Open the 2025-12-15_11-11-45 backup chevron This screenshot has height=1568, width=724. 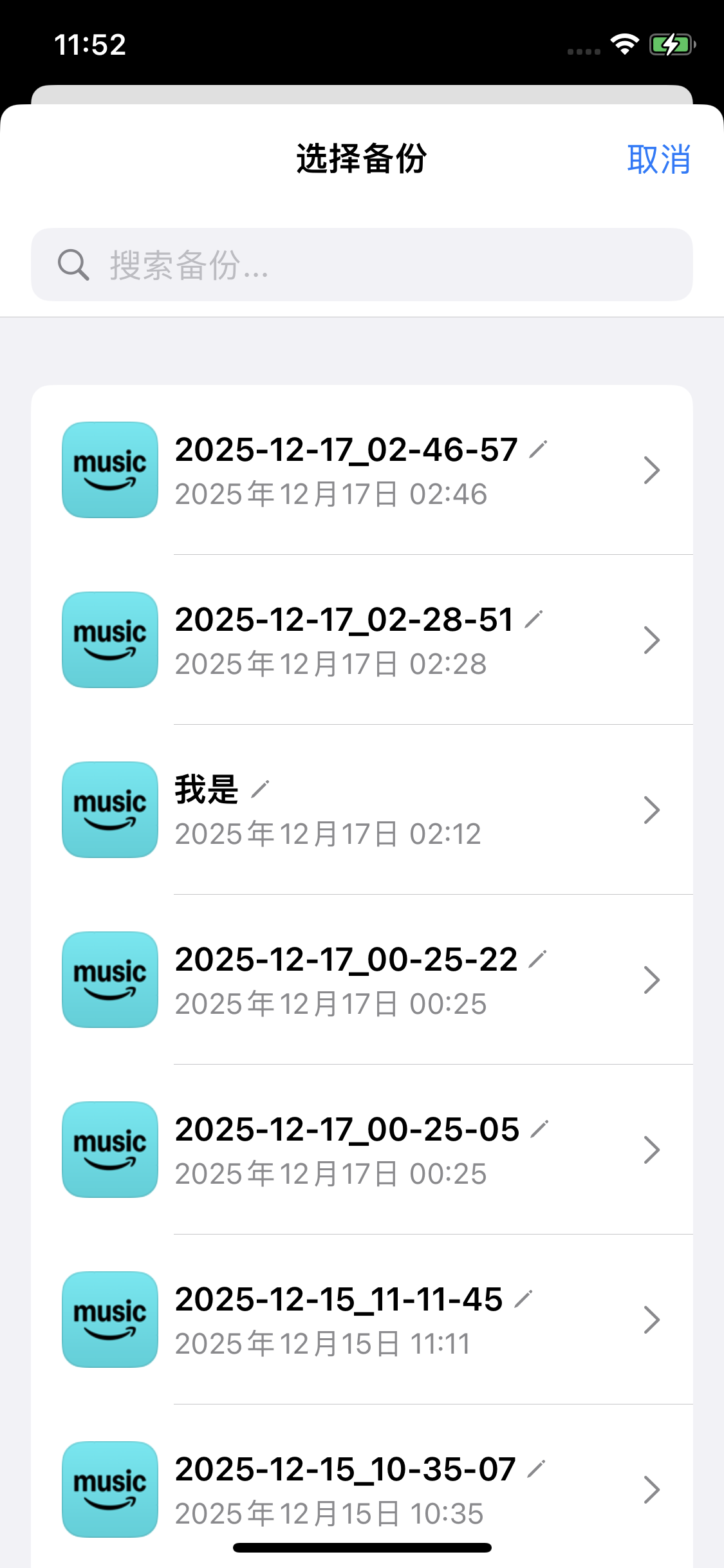651,1320
